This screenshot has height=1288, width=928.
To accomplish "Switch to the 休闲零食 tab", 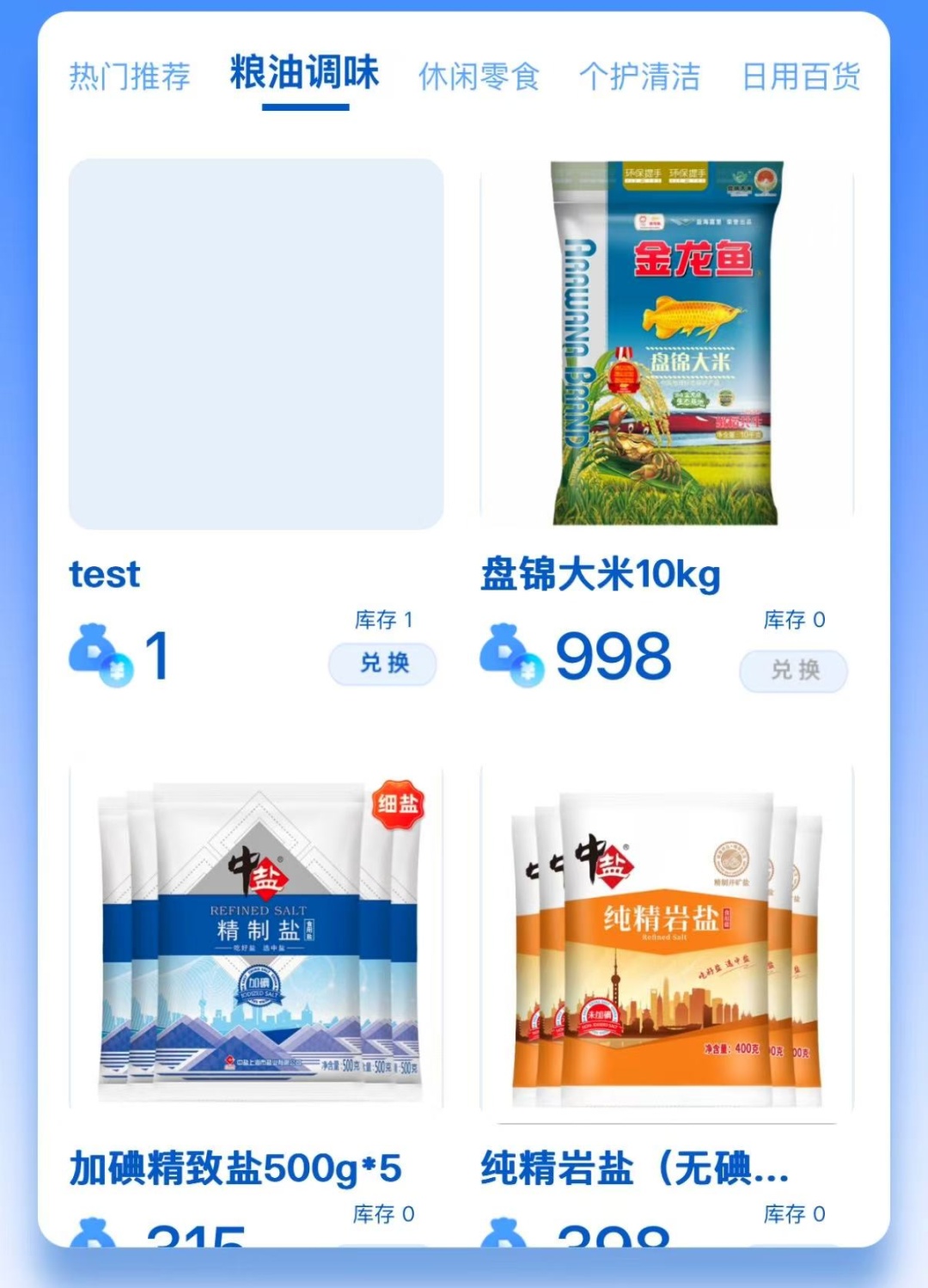I will [x=479, y=76].
